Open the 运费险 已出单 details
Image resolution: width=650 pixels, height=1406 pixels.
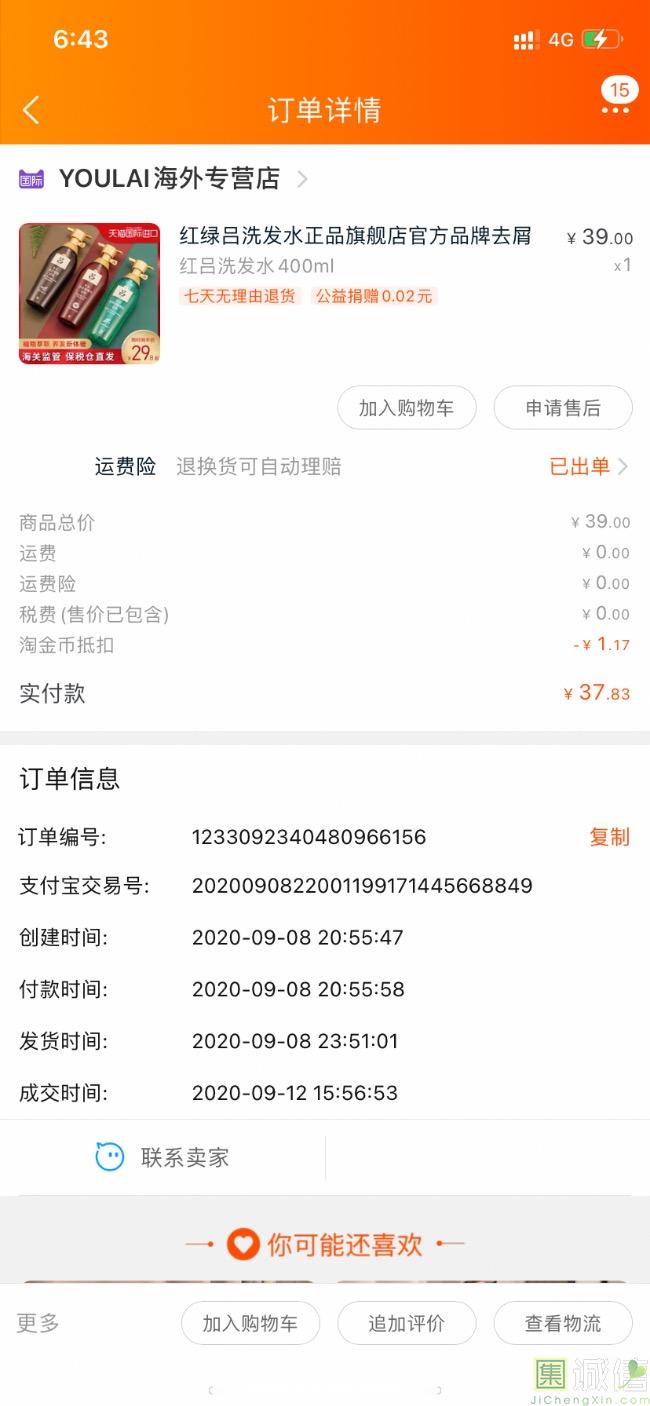coord(589,466)
